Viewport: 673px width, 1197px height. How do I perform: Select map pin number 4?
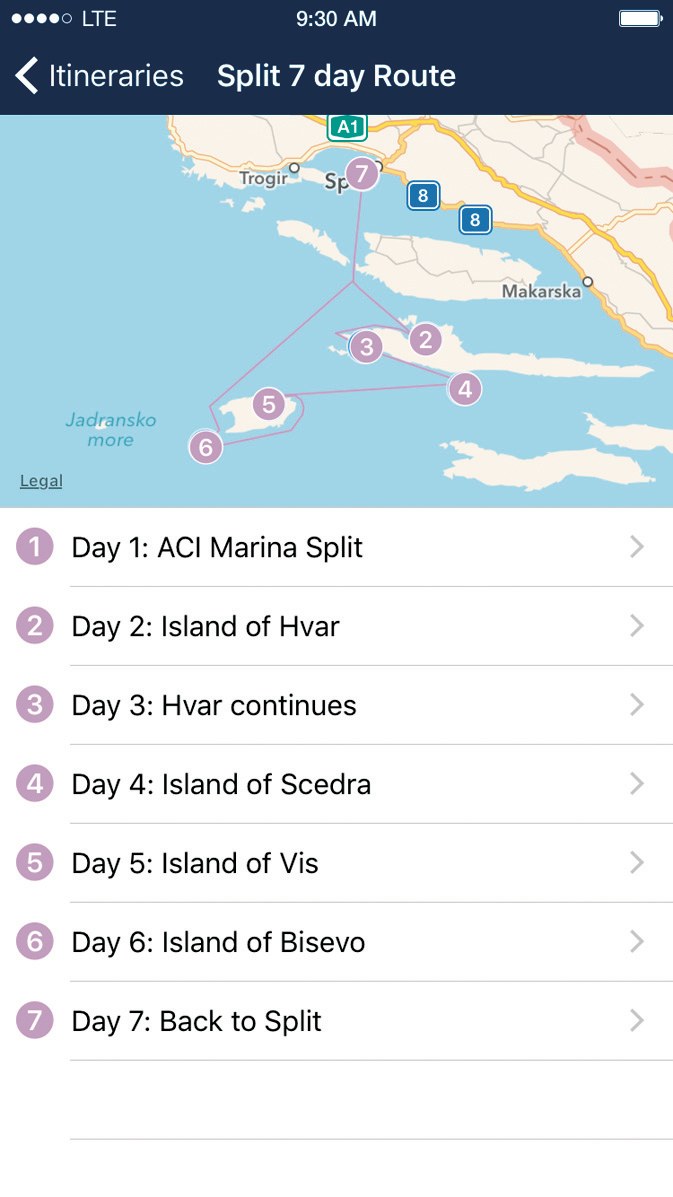(465, 389)
